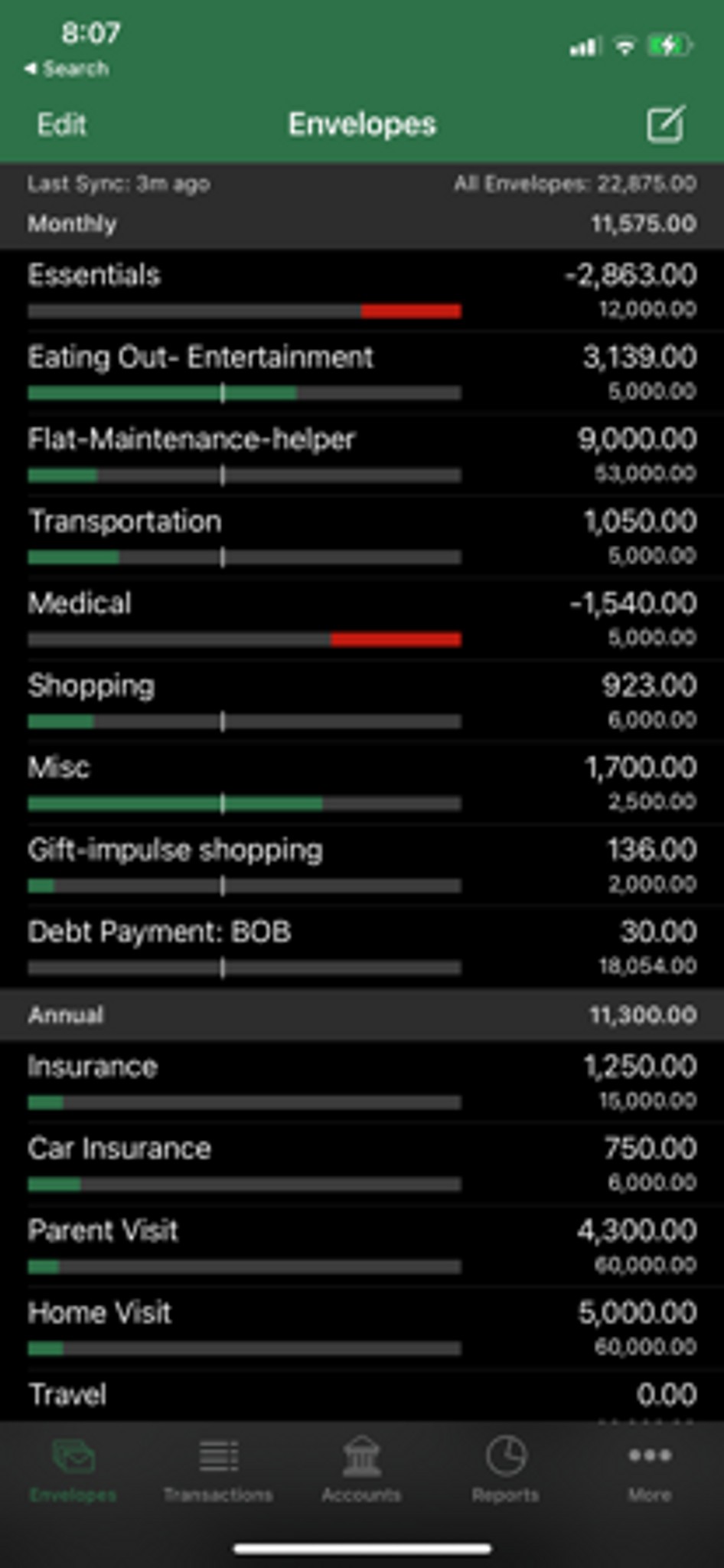Switch to the Transactions tab
This screenshot has height=1568, width=724.
(218, 1471)
